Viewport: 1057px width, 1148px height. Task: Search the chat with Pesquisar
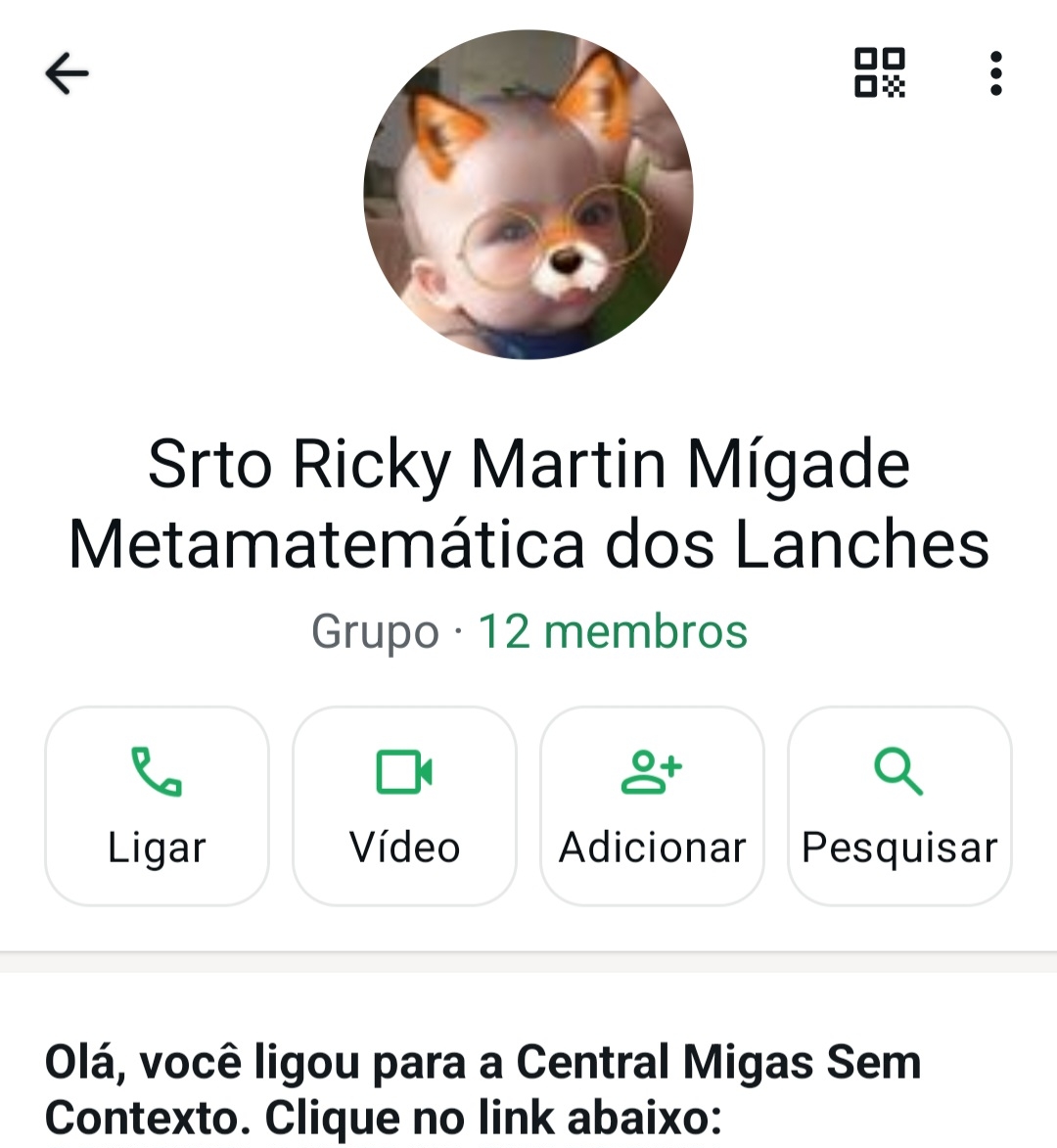click(899, 806)
